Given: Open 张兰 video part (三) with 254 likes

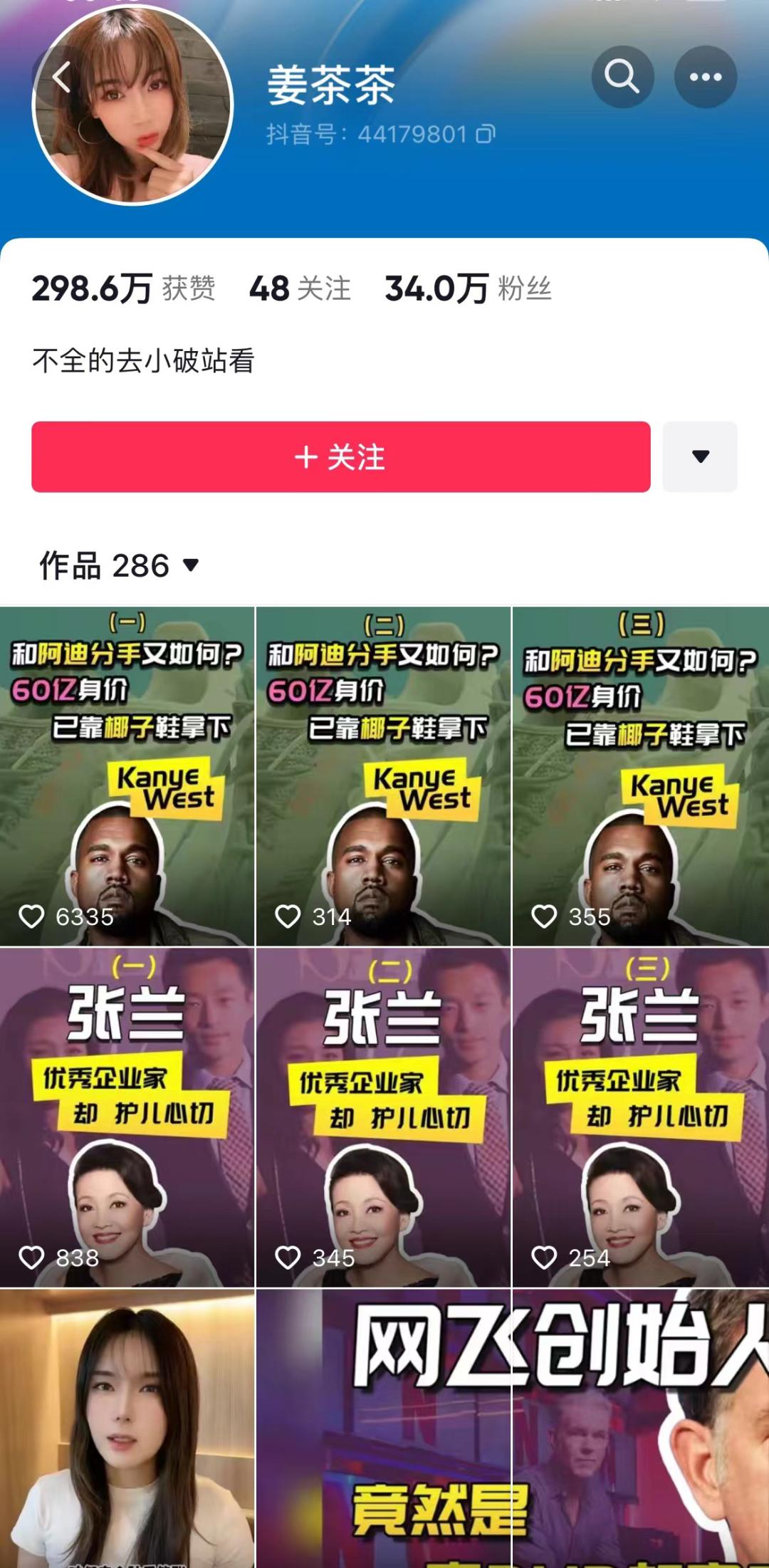Looking at the screenshot, I should coord(640,1118).
